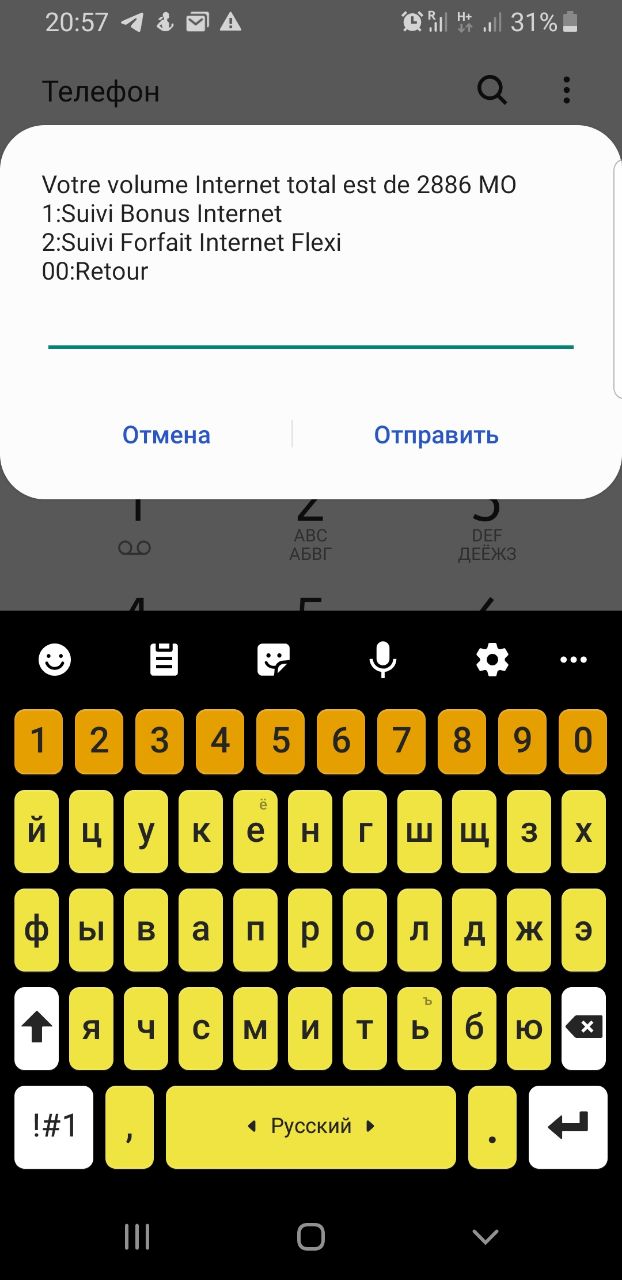622x1280 pixels.
Task: Go to the home screen
Action: [x=310, y=1237]
